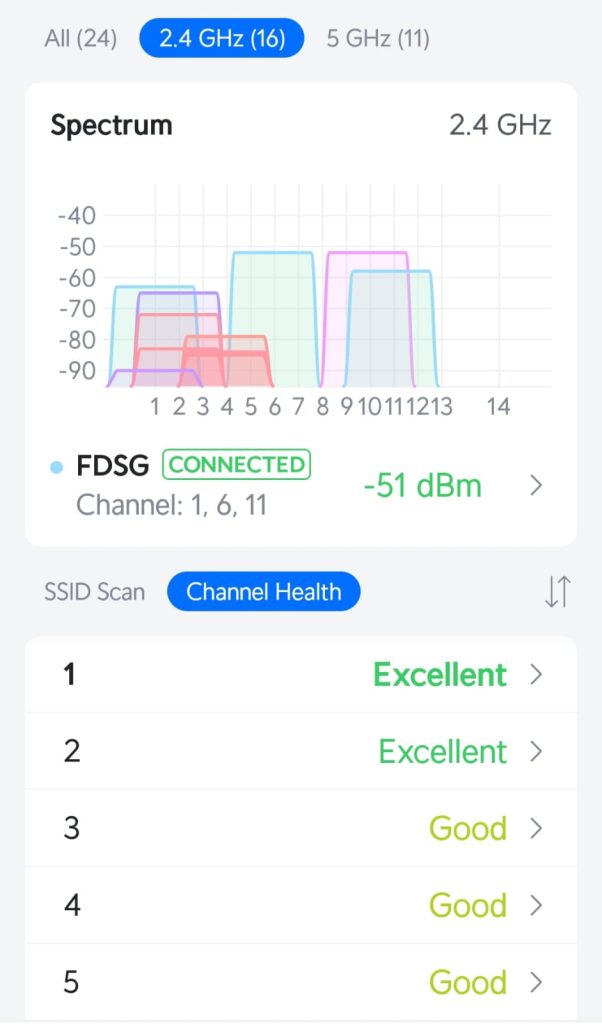Screen dimensions: 602x1024
Task: Expand channel 4 details
Action: (300, 905)
